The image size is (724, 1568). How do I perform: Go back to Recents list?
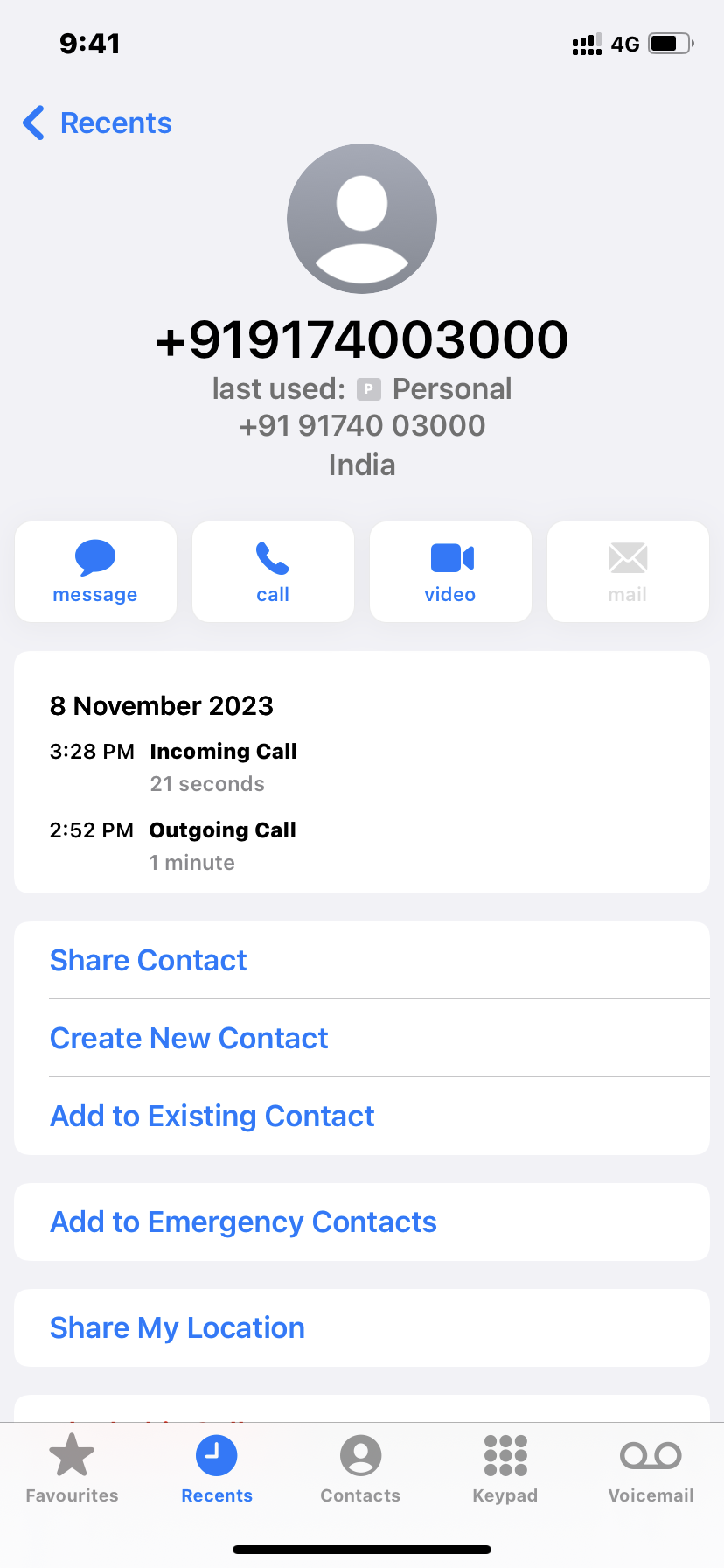[98, 123]
